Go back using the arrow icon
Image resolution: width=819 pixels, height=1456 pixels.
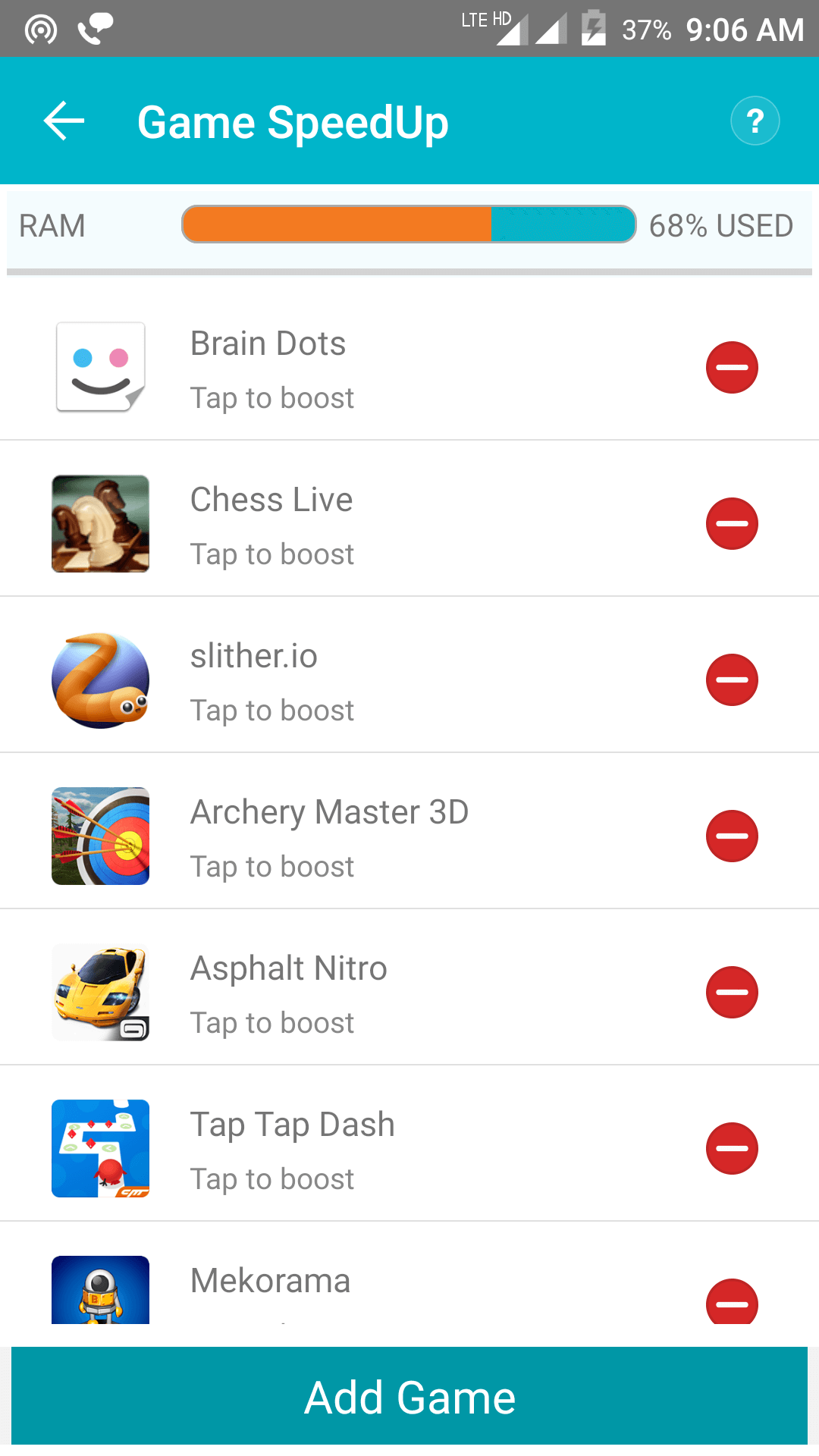(63, 121)
